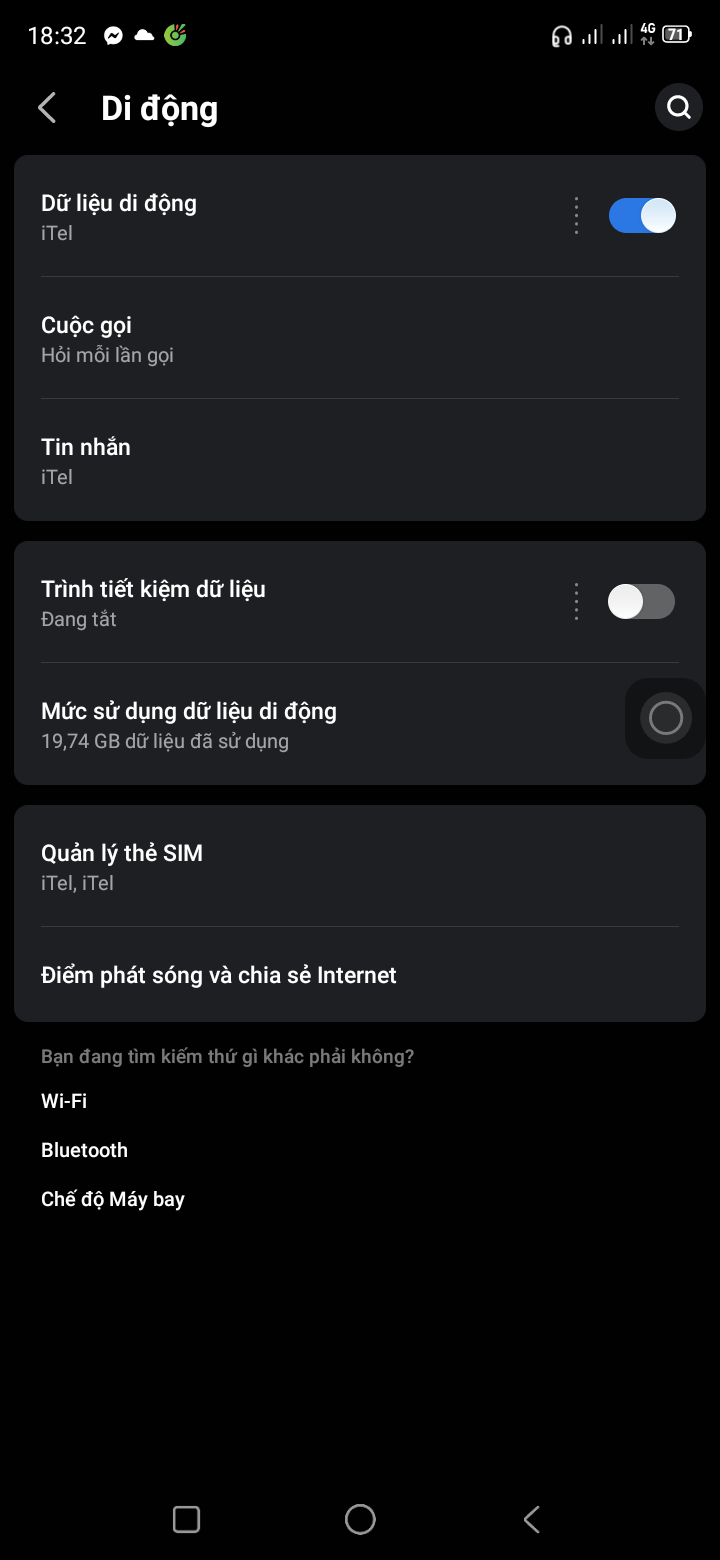The image size is (720, 1560).
Task: Open recent apps from the navigation bar
Action: pos(187,1519)
